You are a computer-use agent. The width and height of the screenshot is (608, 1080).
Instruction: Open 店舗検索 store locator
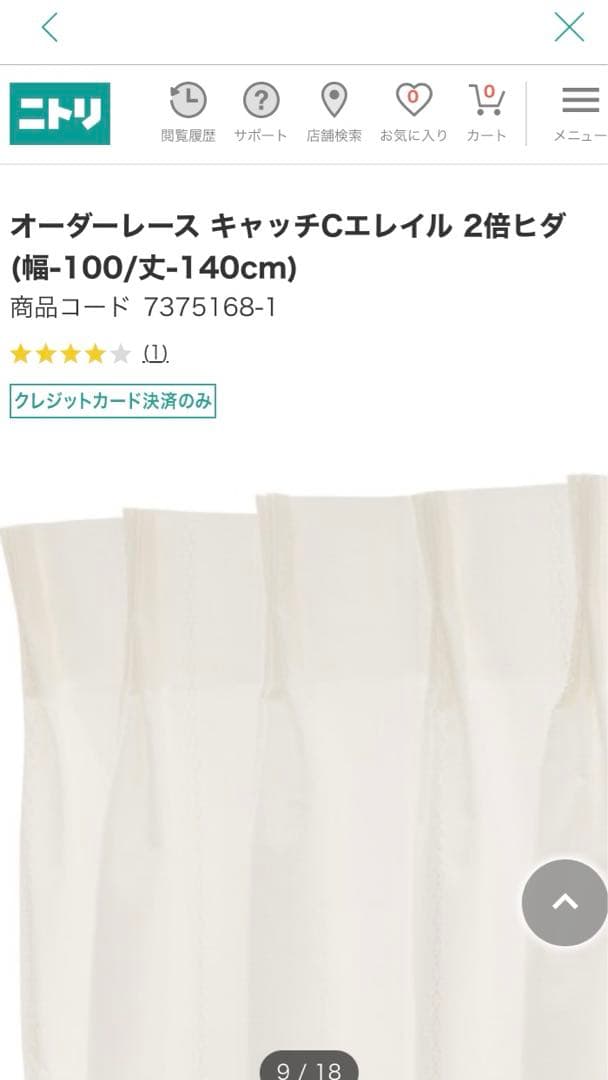tap(334, 113)
